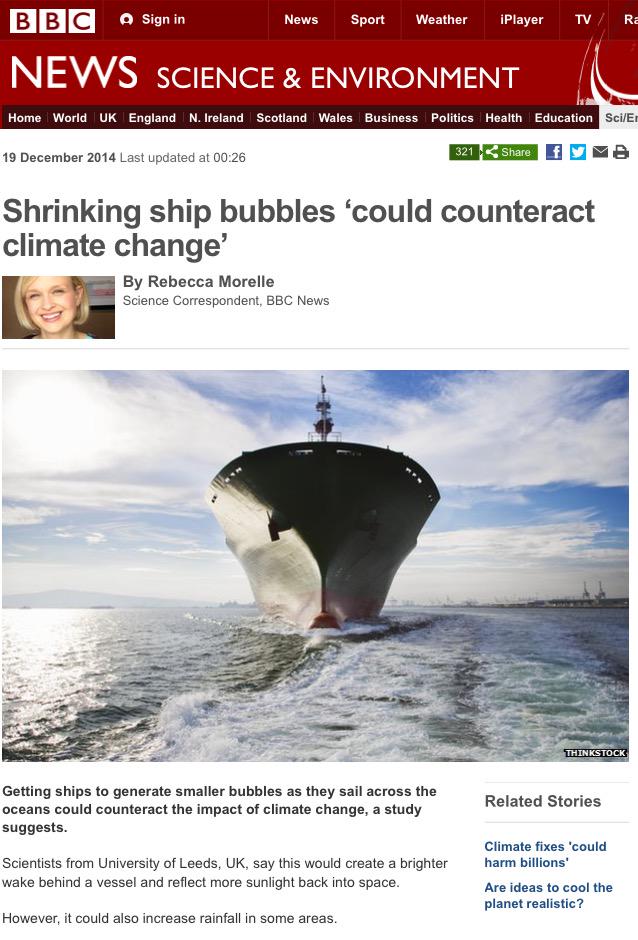The image size is (638, 940).
Task: Open the Business tab
Action: point(391,118)
